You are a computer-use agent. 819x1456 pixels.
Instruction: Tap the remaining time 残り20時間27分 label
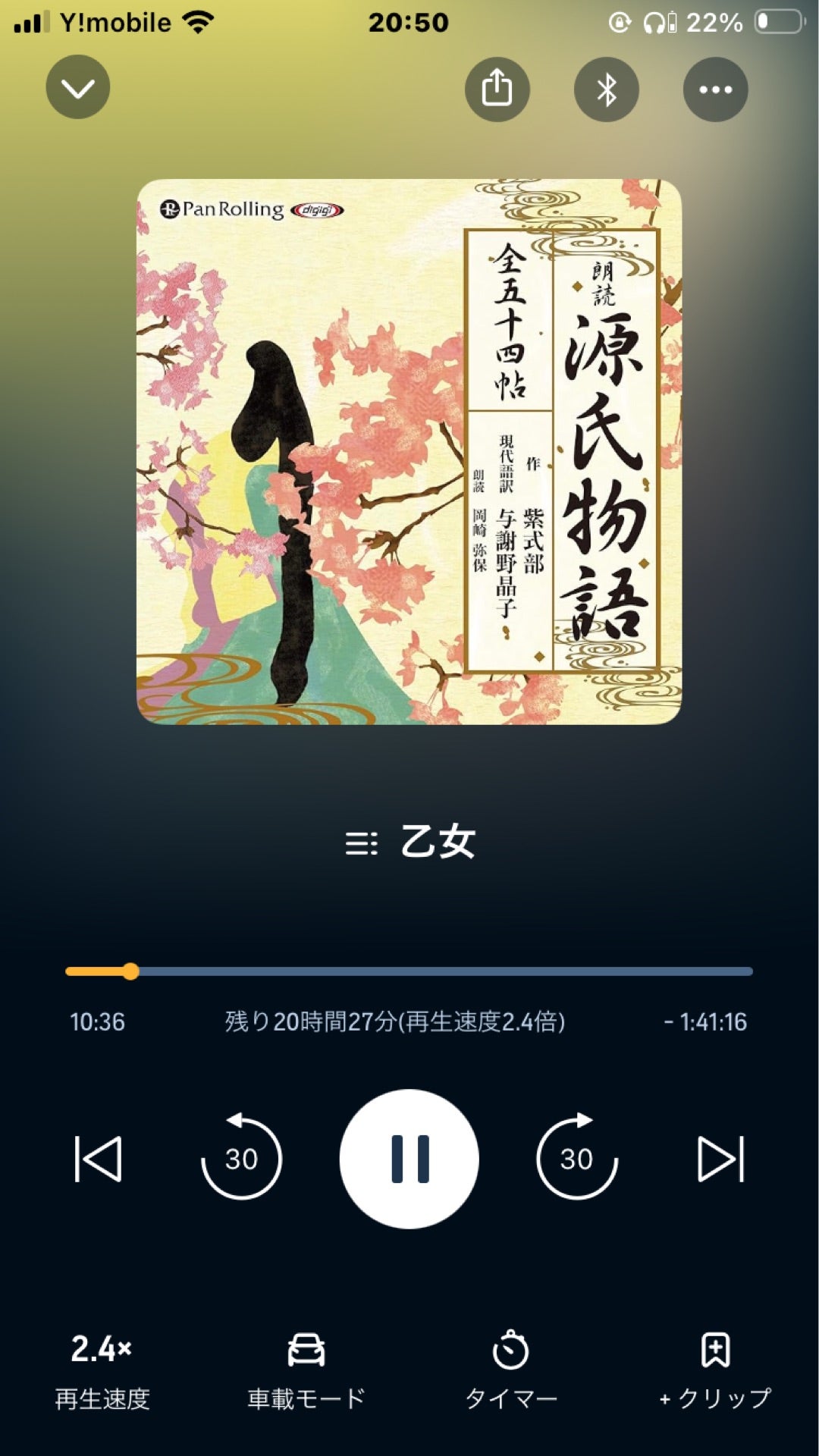point(398,1020)
